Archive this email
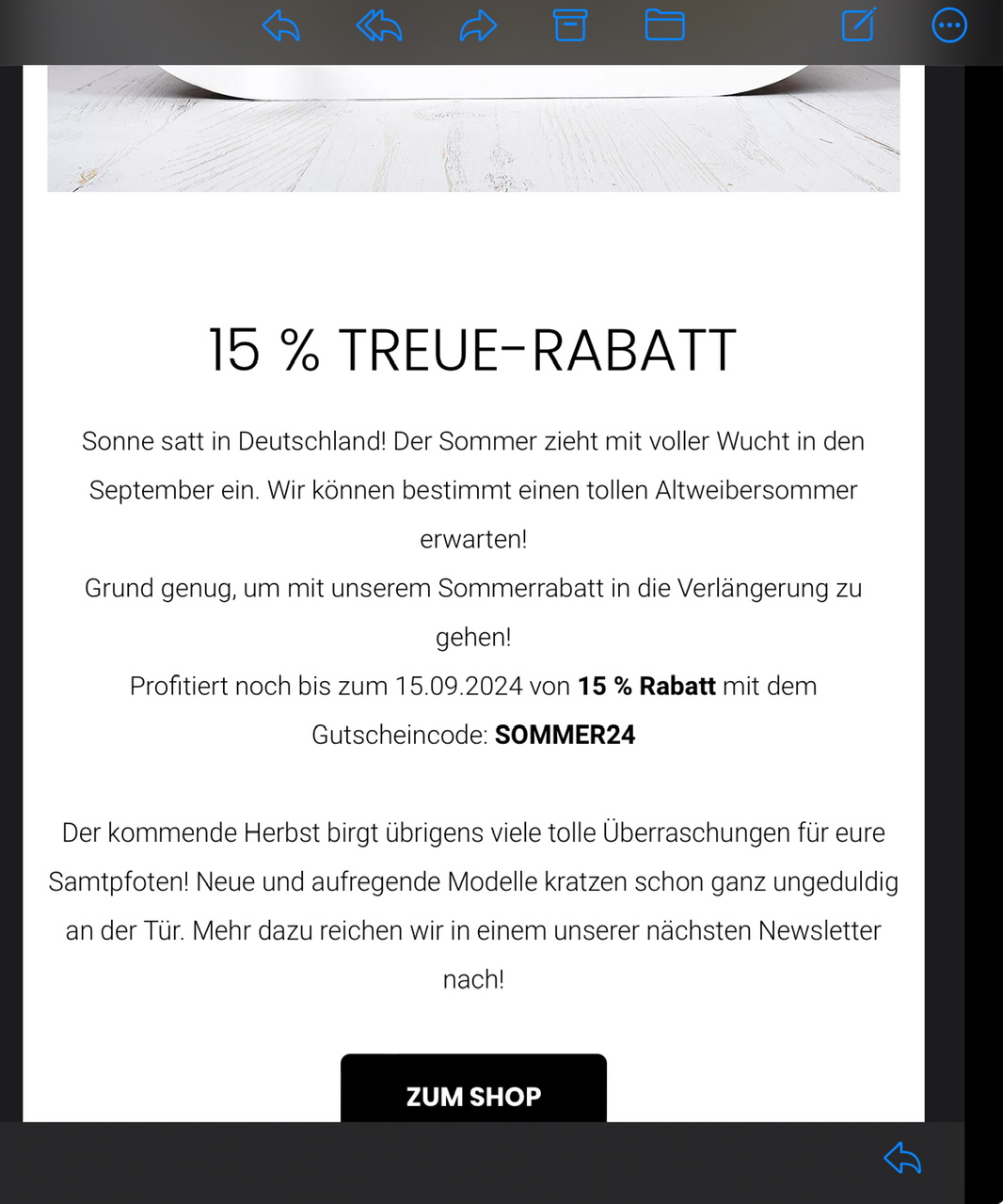 pos(570,25)
